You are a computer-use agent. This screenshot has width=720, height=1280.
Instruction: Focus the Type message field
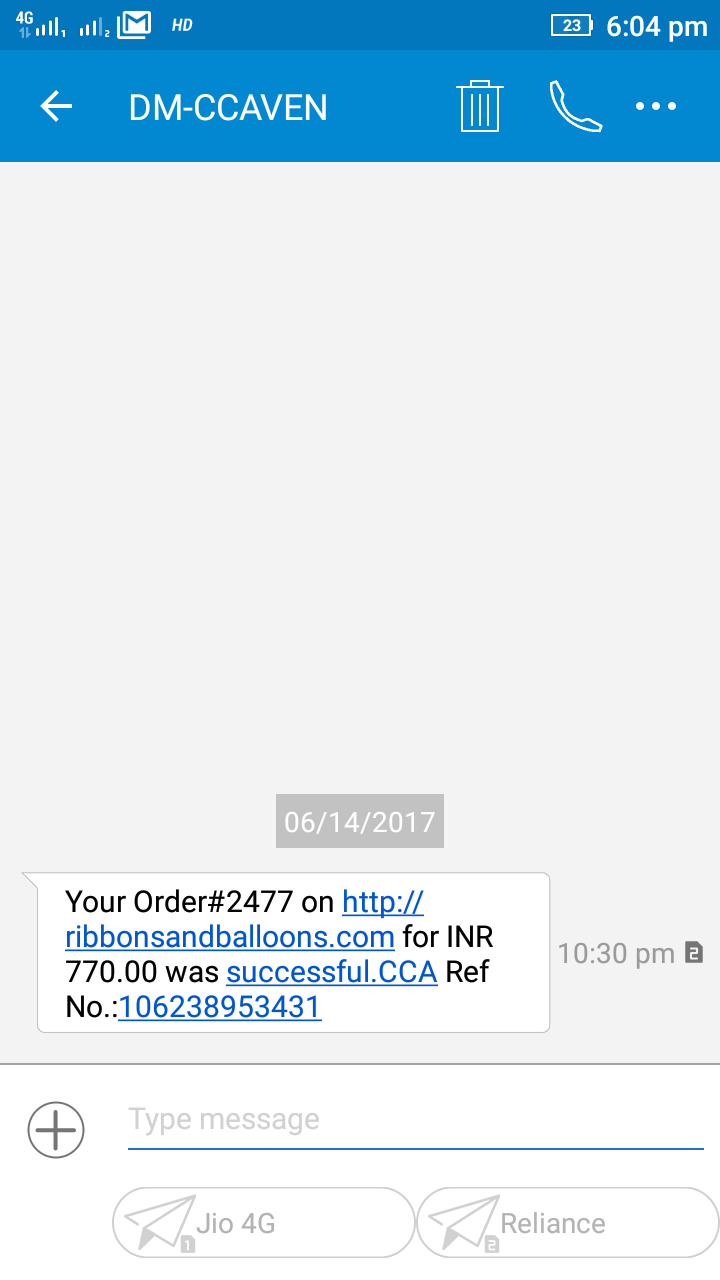point(415,1120)
